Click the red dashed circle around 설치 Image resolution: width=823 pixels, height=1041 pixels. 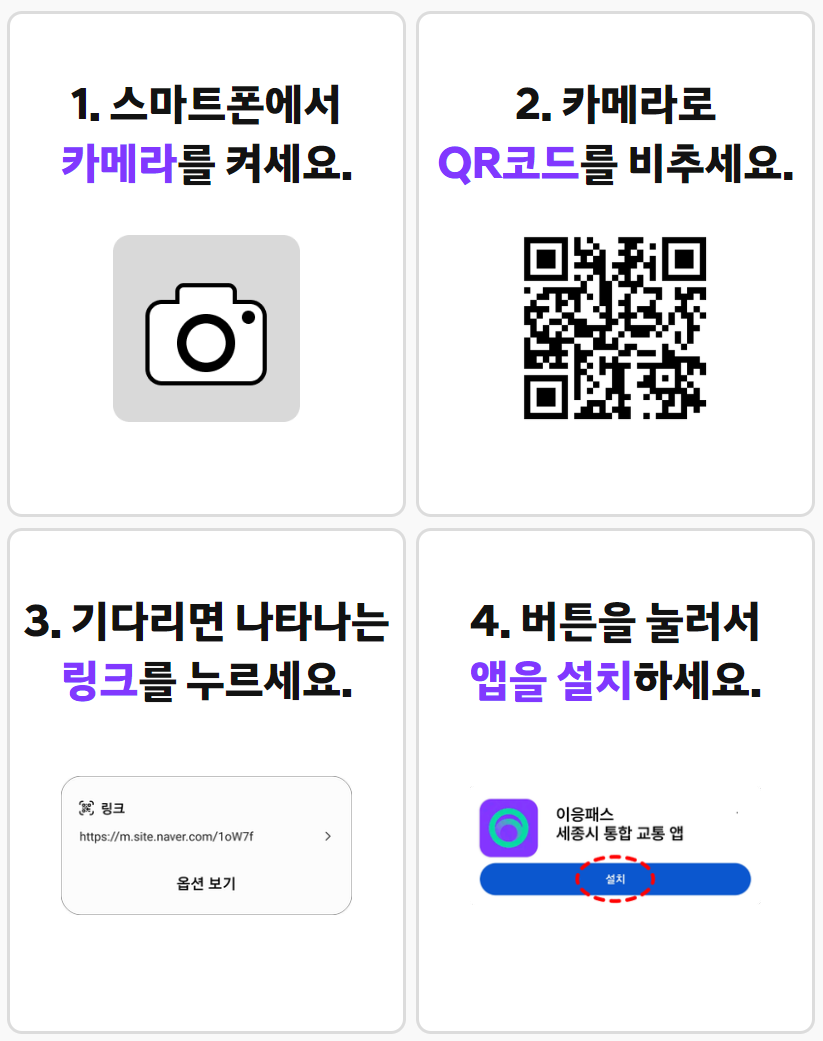pos(614,879)
